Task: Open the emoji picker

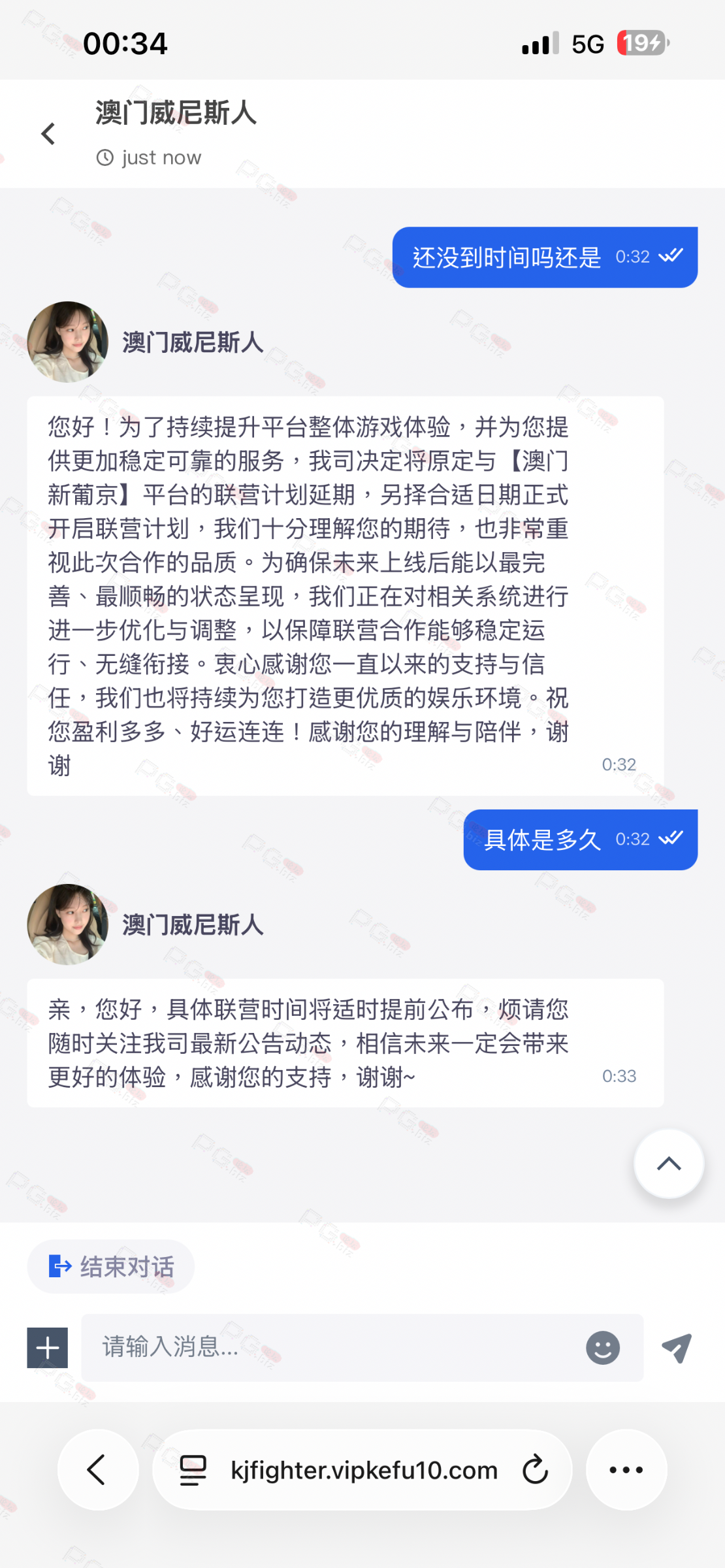Action: tap(602, 1347)
